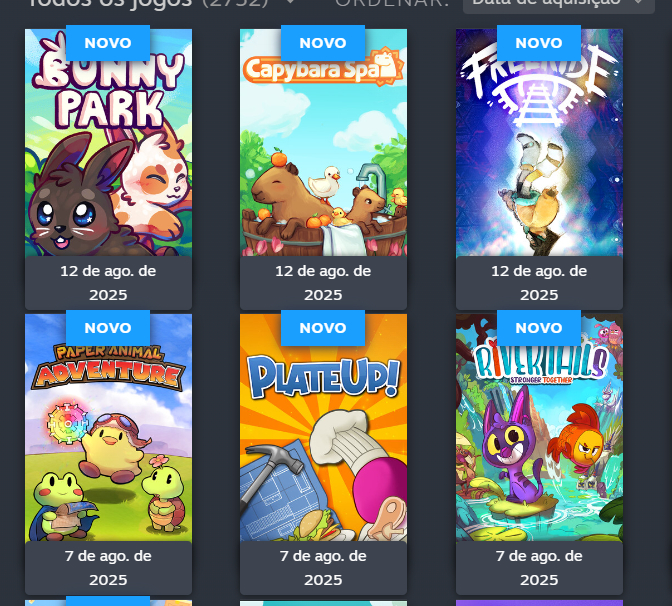The width and height of the screenshot is (672, 606).
Task: Open the PlateUp! game tile
Action: 323,430
